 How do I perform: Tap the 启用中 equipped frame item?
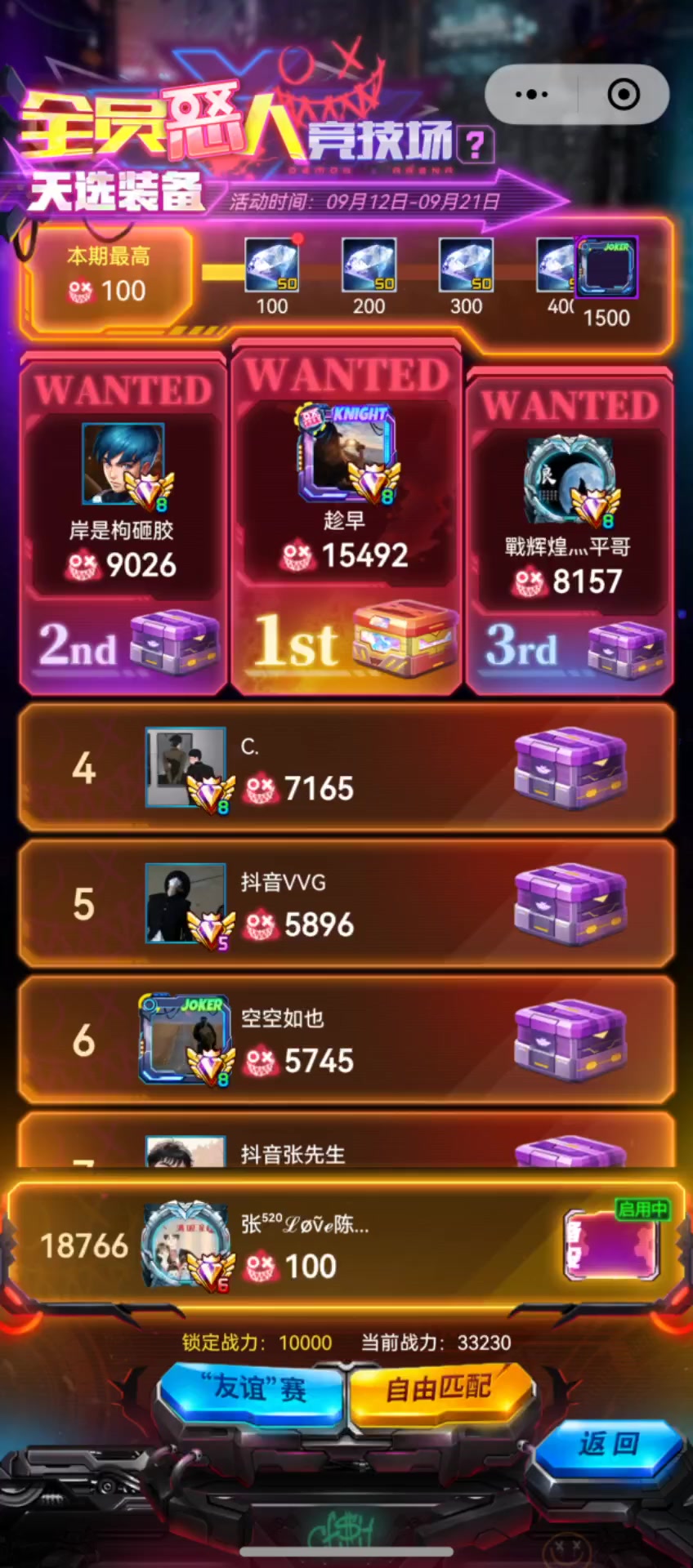point(611,1244)
